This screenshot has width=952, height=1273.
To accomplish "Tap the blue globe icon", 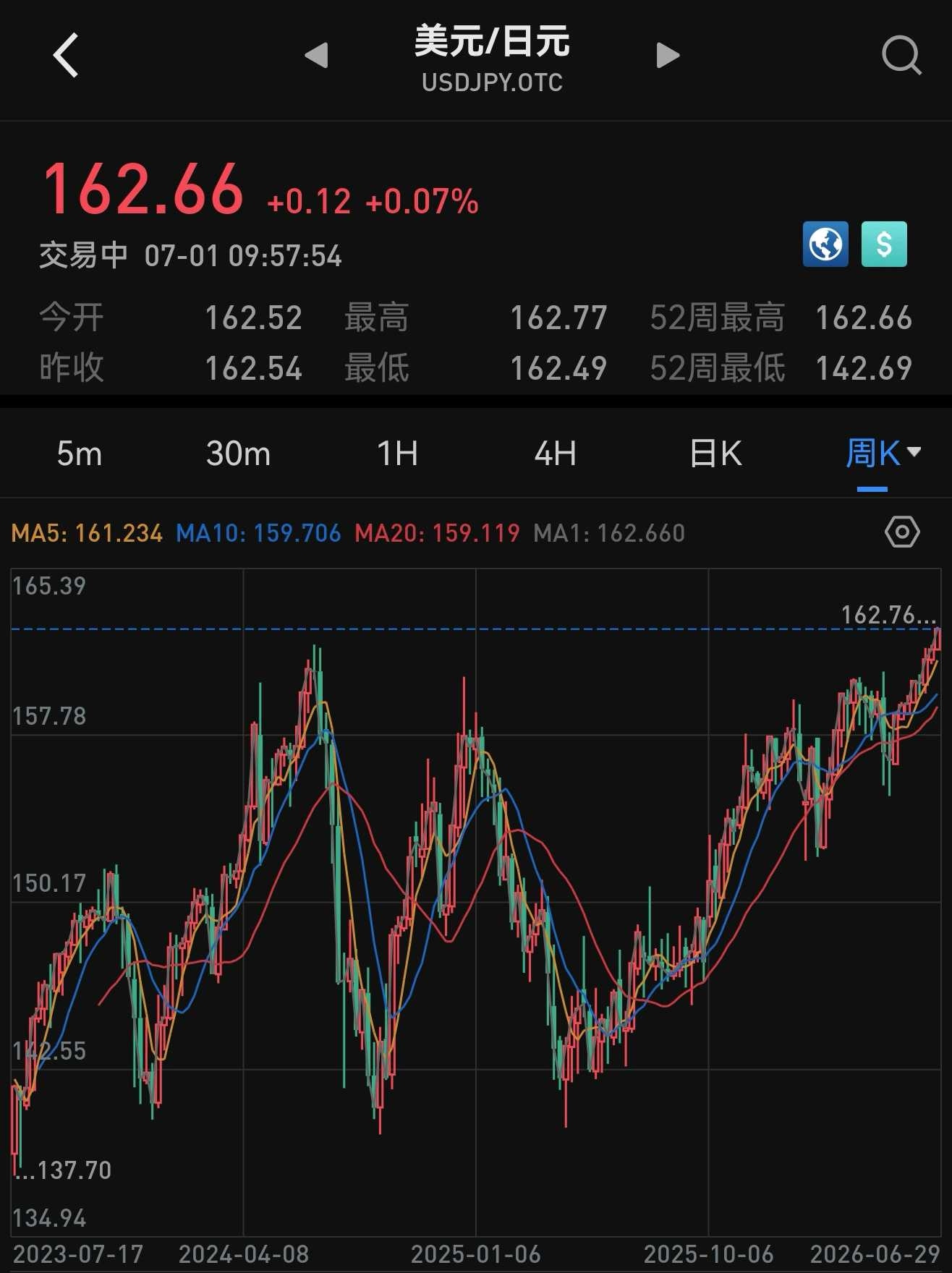I will (x=825, y=244).
